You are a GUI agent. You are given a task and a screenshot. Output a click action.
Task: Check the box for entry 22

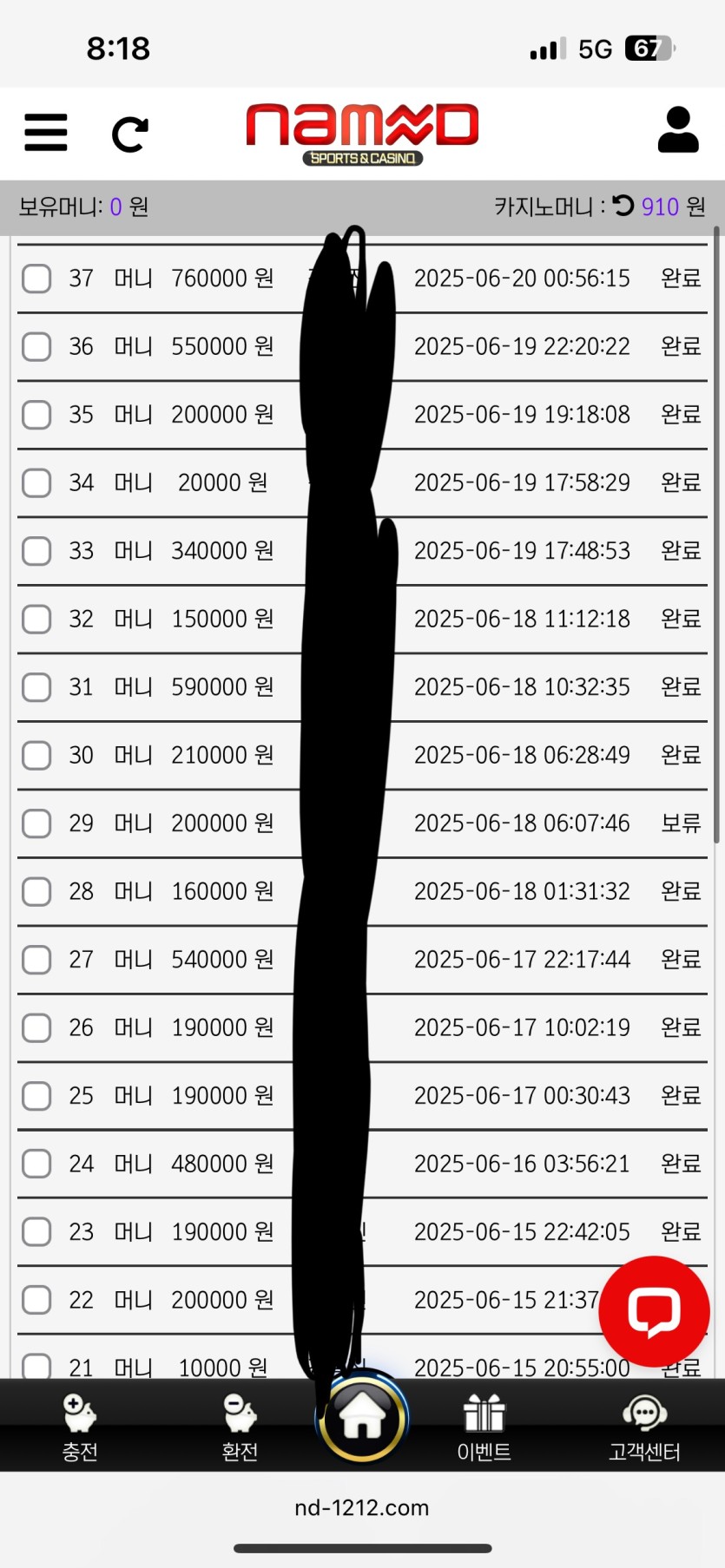[x=36, y=1300]
